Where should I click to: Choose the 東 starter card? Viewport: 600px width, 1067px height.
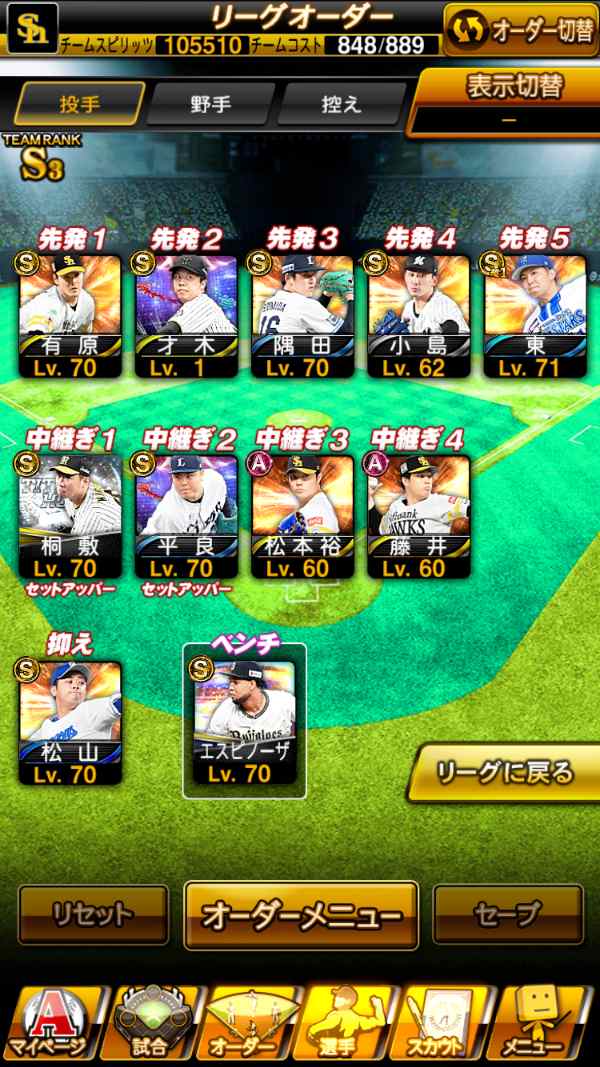click(535, 316)
